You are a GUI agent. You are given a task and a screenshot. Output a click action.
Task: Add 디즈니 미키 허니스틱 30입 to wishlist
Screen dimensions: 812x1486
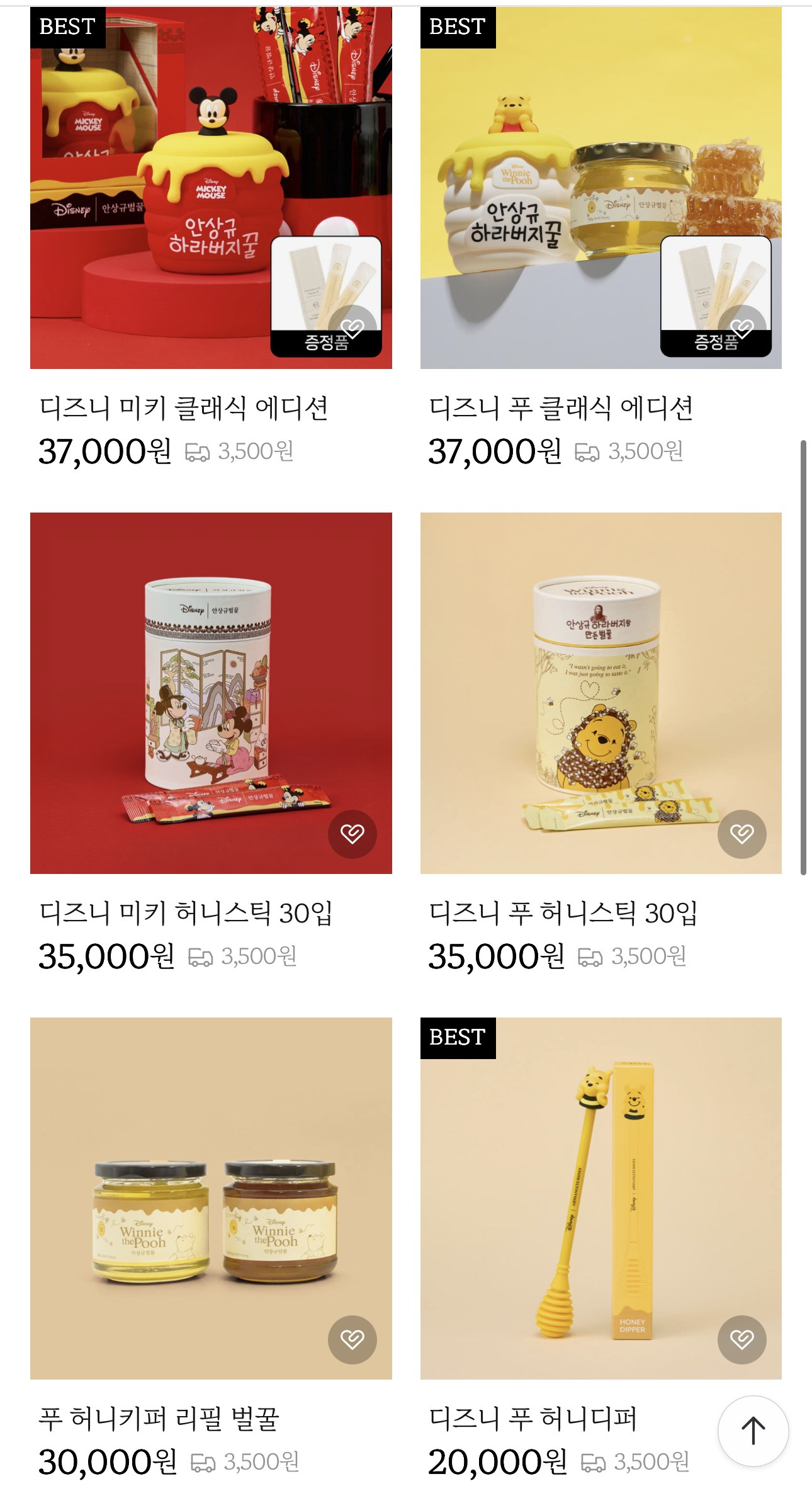[352, 834]
